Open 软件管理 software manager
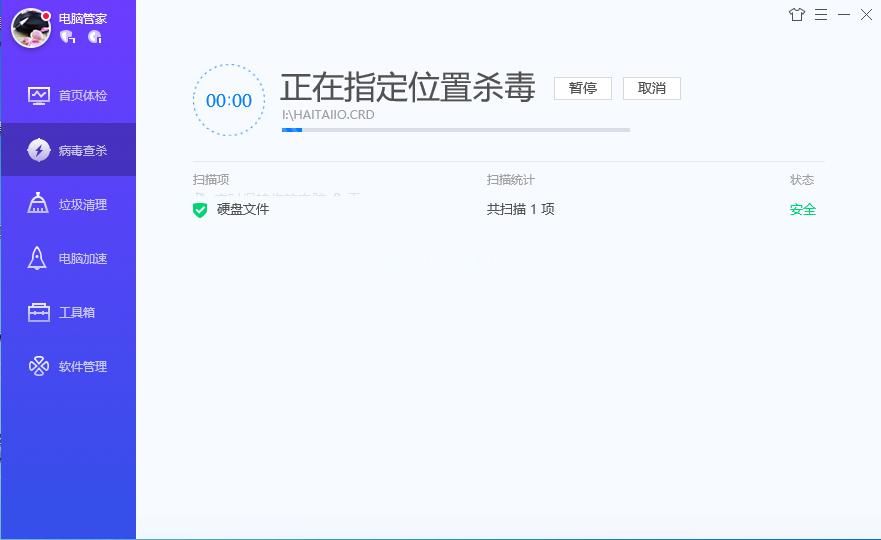Viewport: 881px width, 540px height. pyautogui.click(x=68, y=367)
